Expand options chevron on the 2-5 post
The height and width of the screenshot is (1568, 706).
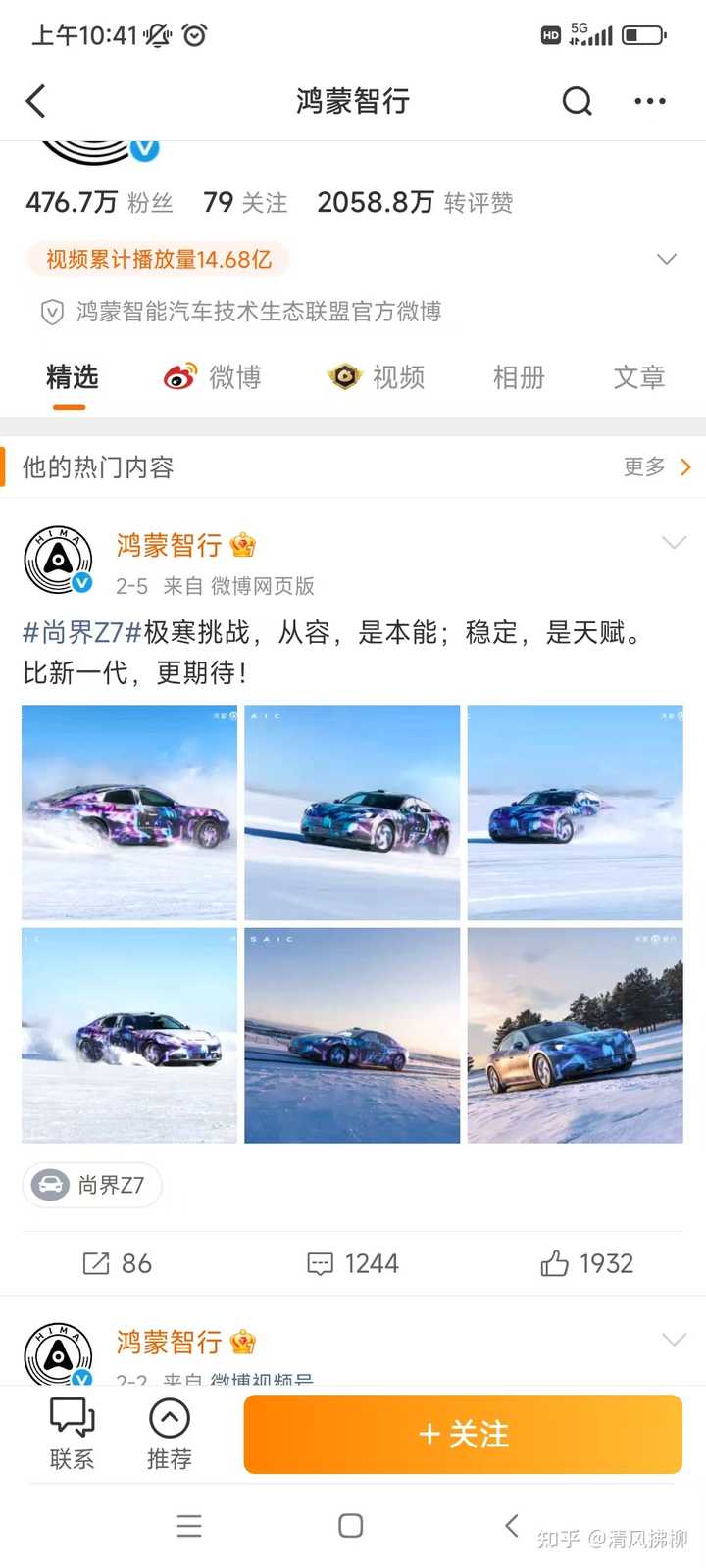click(x=674, y=543)
